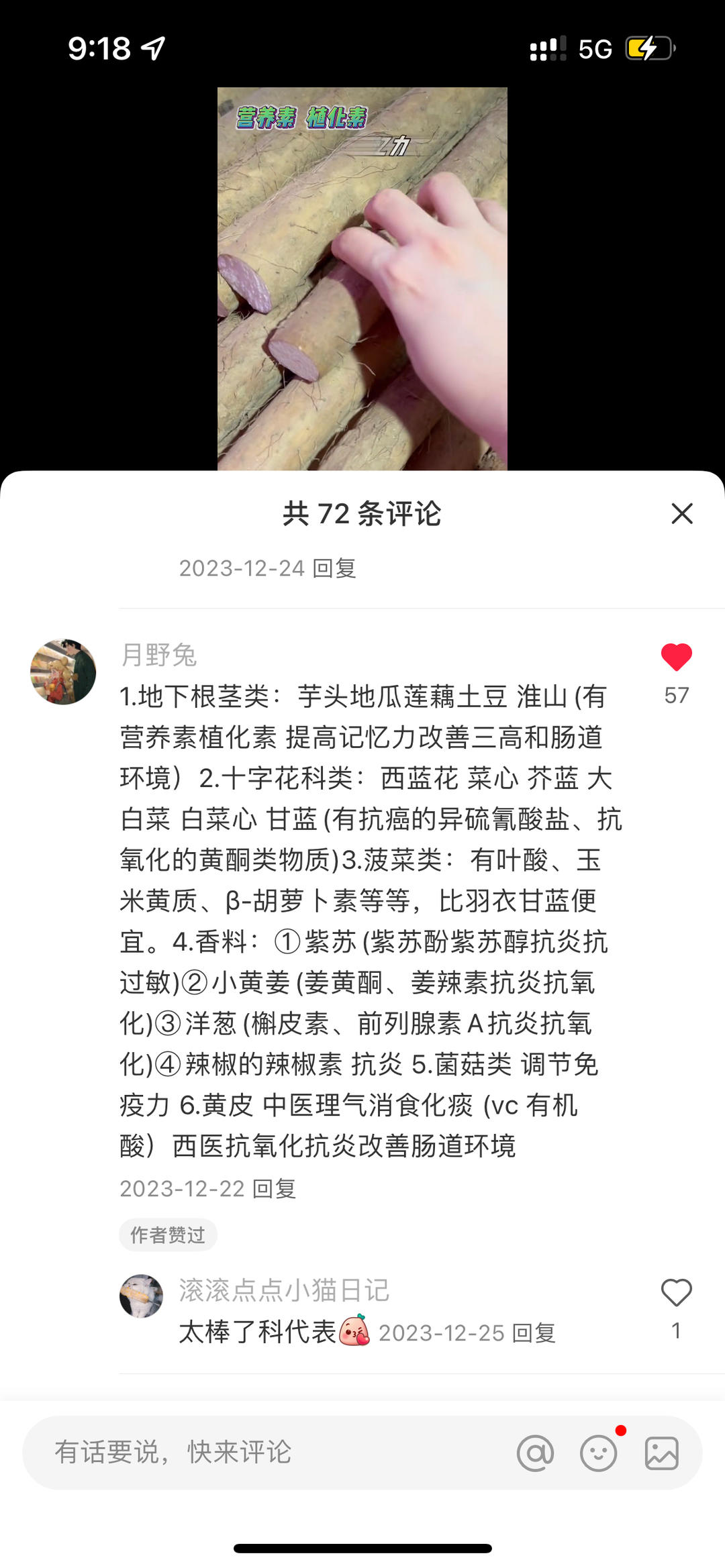Tap the video above the comments

point(362,278)
